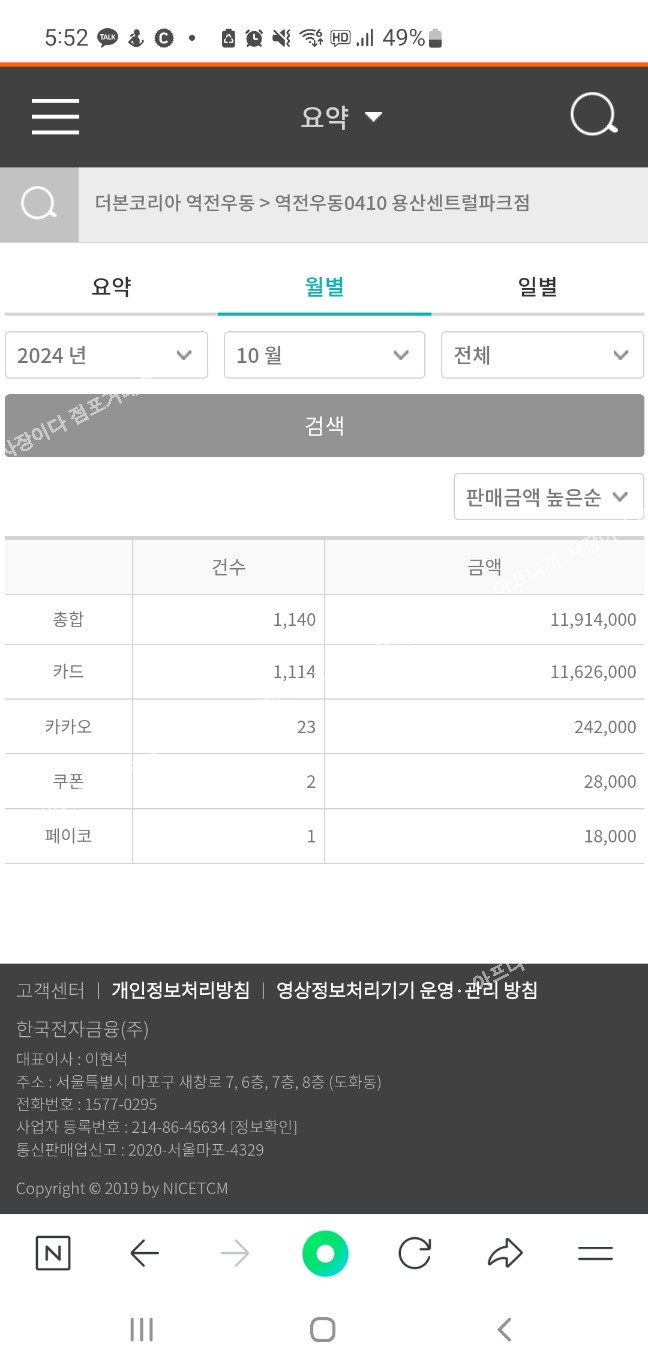
Task: Tap the search icon in the header
Action: (x=594, y=116)
